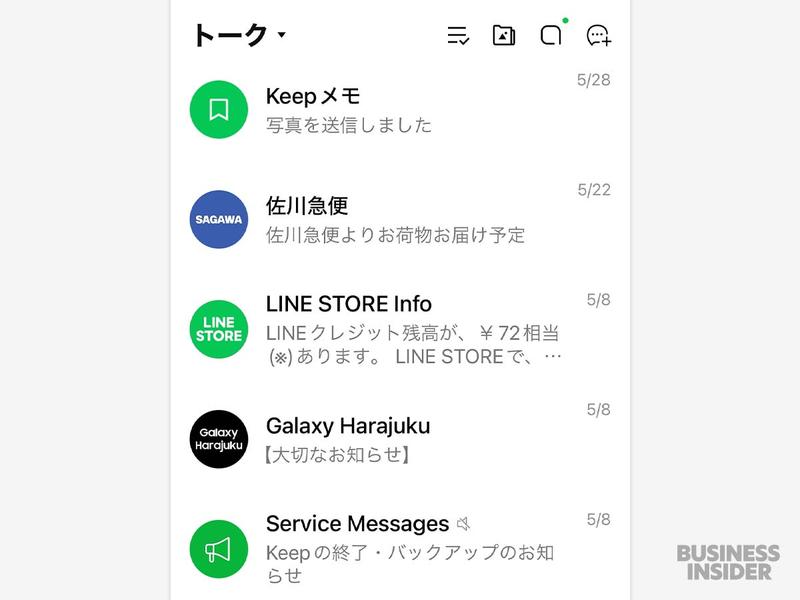Open the LINE STORE Info chat

point(400,330)
